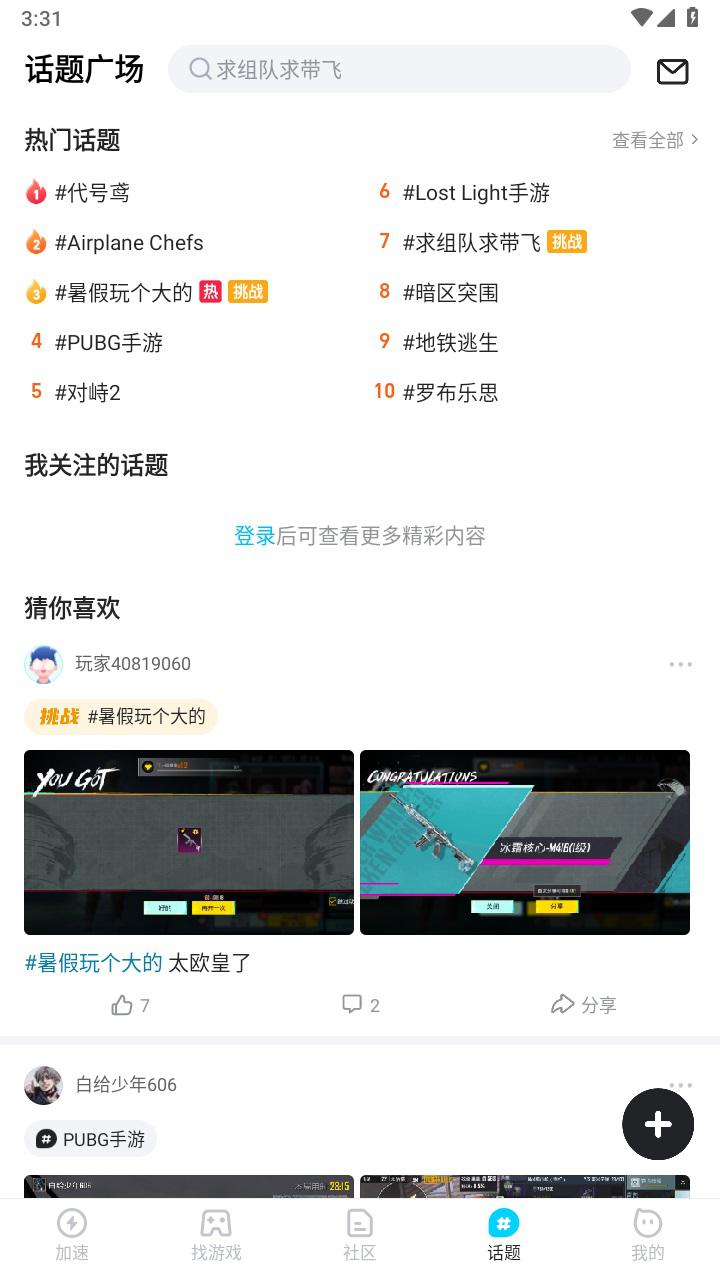Create a new post with the plus button
Image resolution: width=720 pixels, height=1280 pixels.
pos(658,1124)
